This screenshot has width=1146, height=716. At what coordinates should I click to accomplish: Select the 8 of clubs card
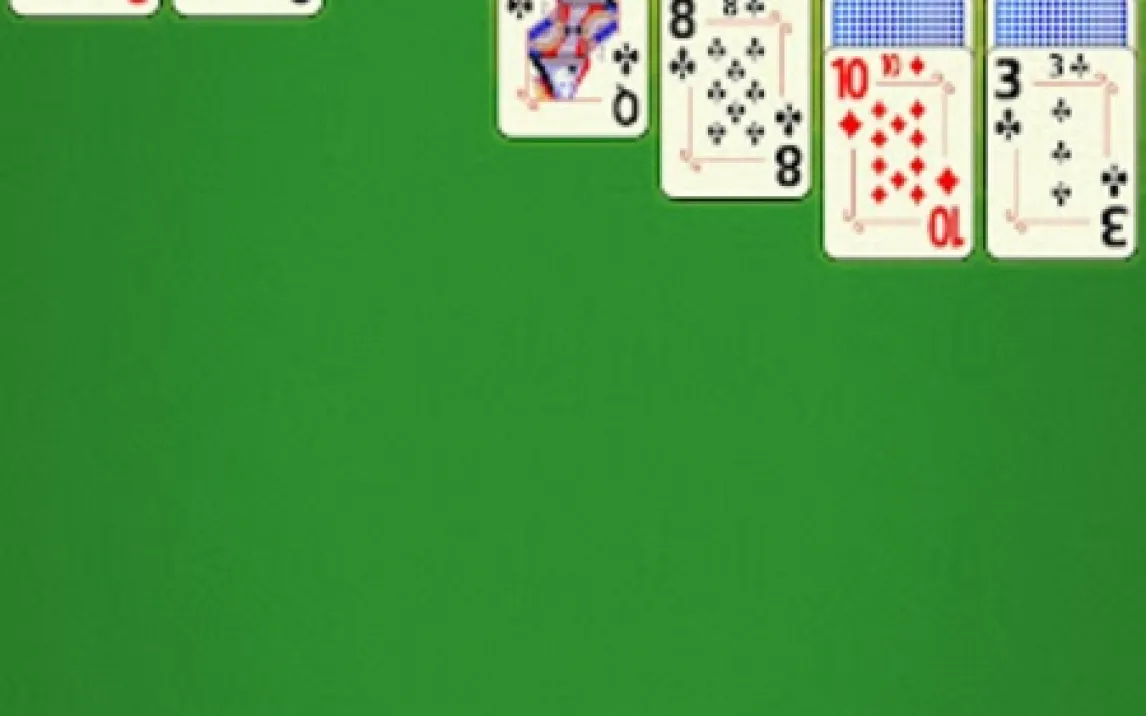[735, 100]
